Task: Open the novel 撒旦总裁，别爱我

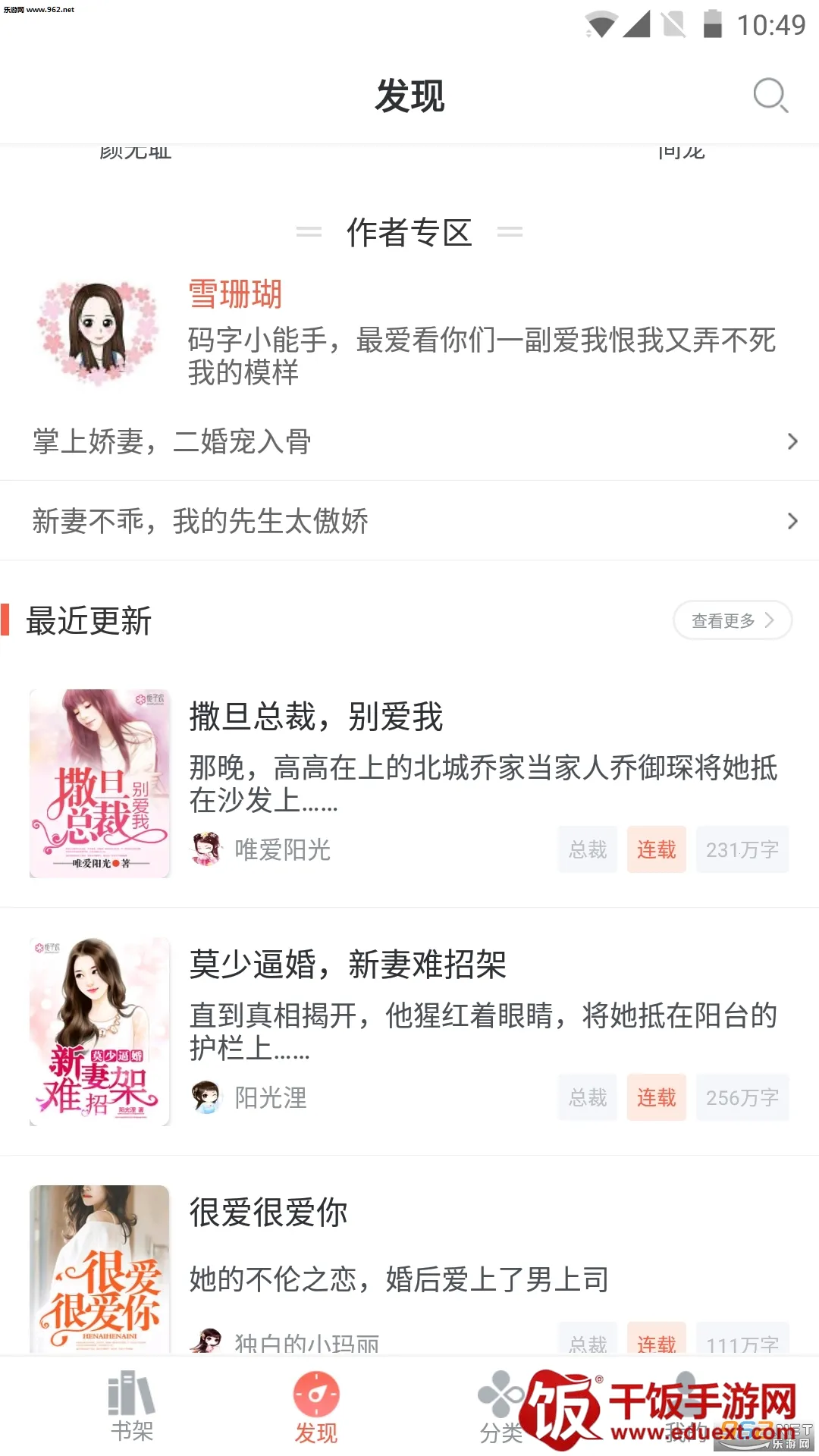Action: 315,717
